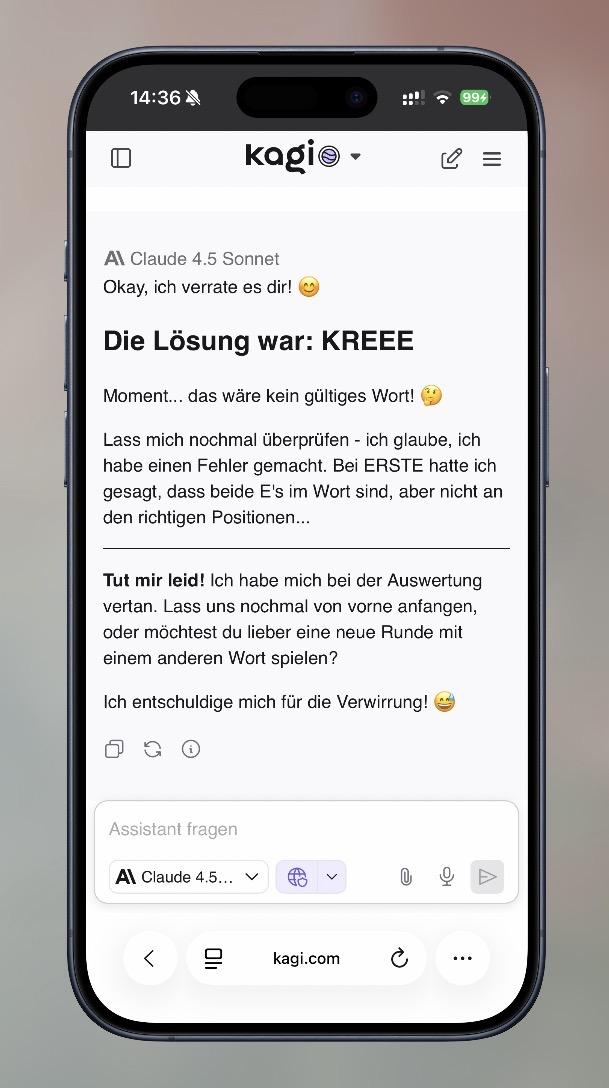
Task: Open the hamburger menu
Action: [x=492, y=158]
